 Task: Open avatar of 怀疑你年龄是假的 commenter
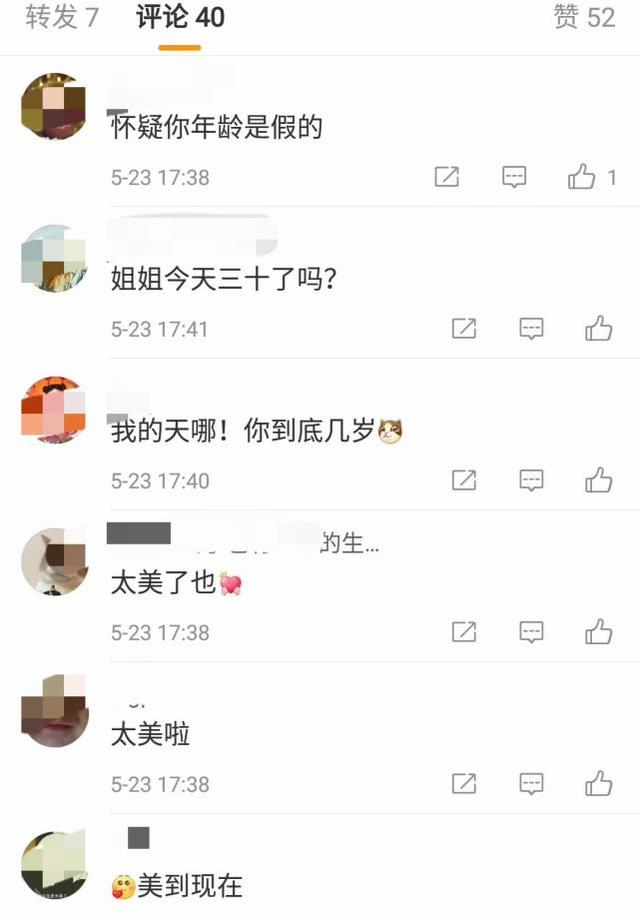(54, 107)
